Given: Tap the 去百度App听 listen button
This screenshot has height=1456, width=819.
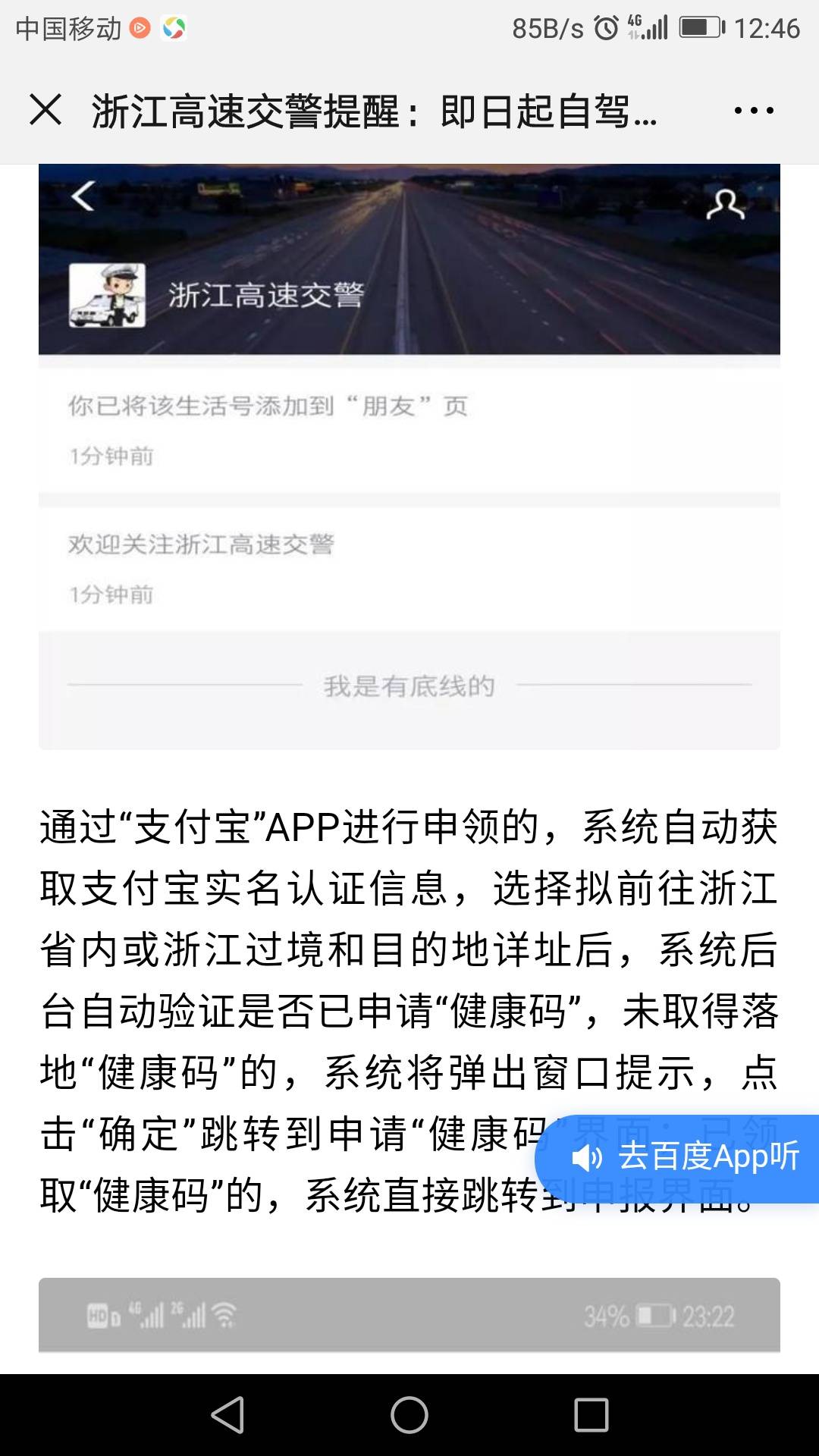Looking at the screenshot, I should click(x=676, y=1158).
